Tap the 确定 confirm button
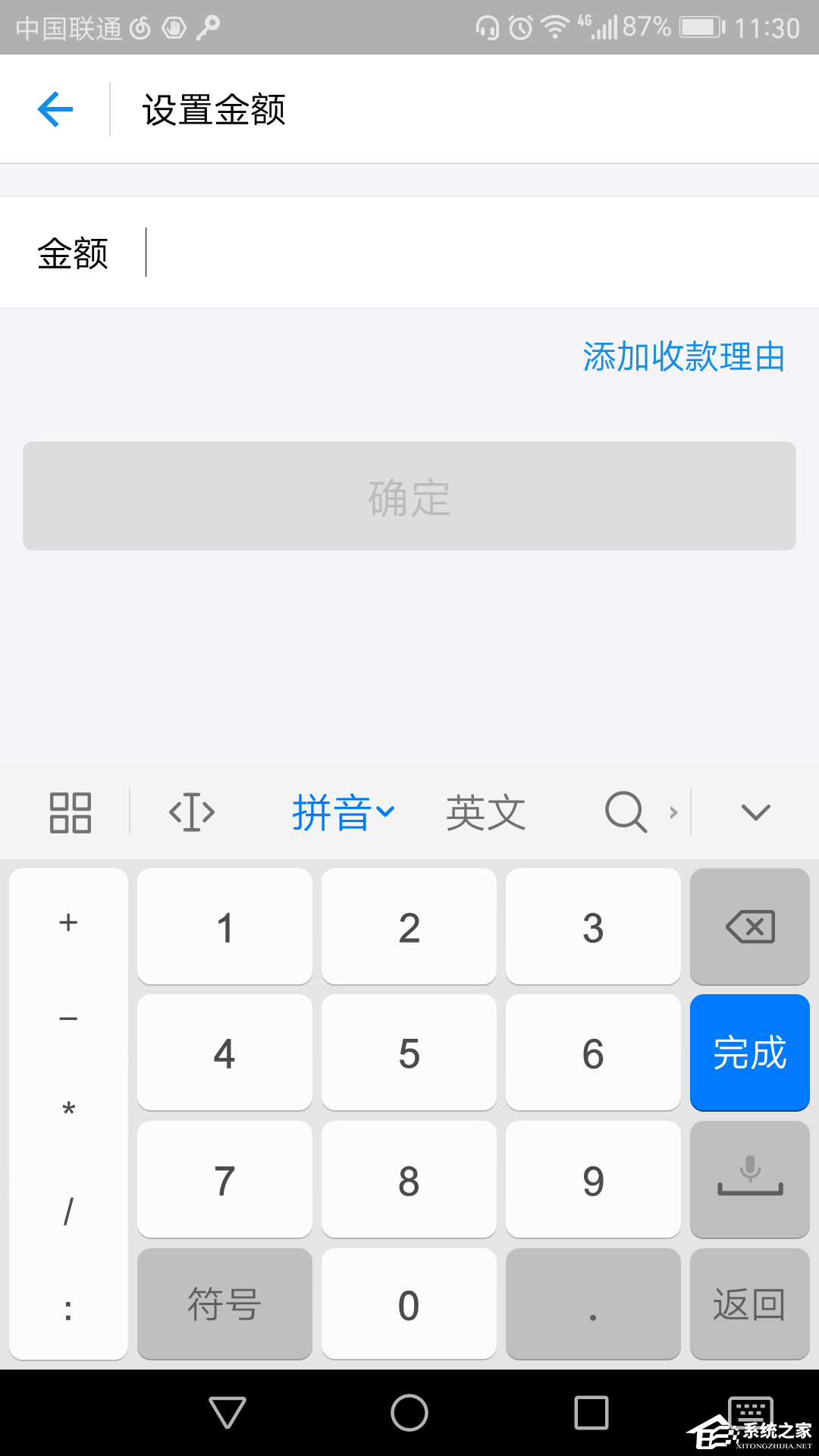This screenshot has width=819, height=1456. click(x=409, y=496)
